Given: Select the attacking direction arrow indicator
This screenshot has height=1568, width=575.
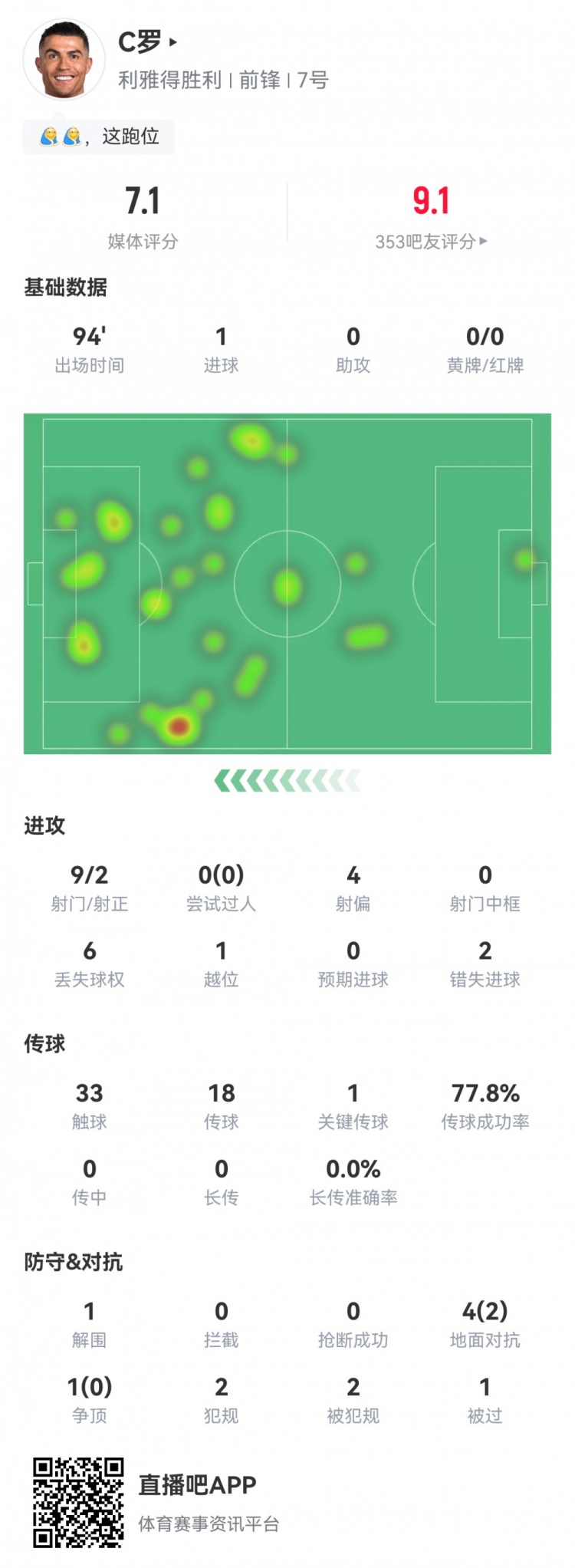Looking at the screenshot, I should [287, 779].
